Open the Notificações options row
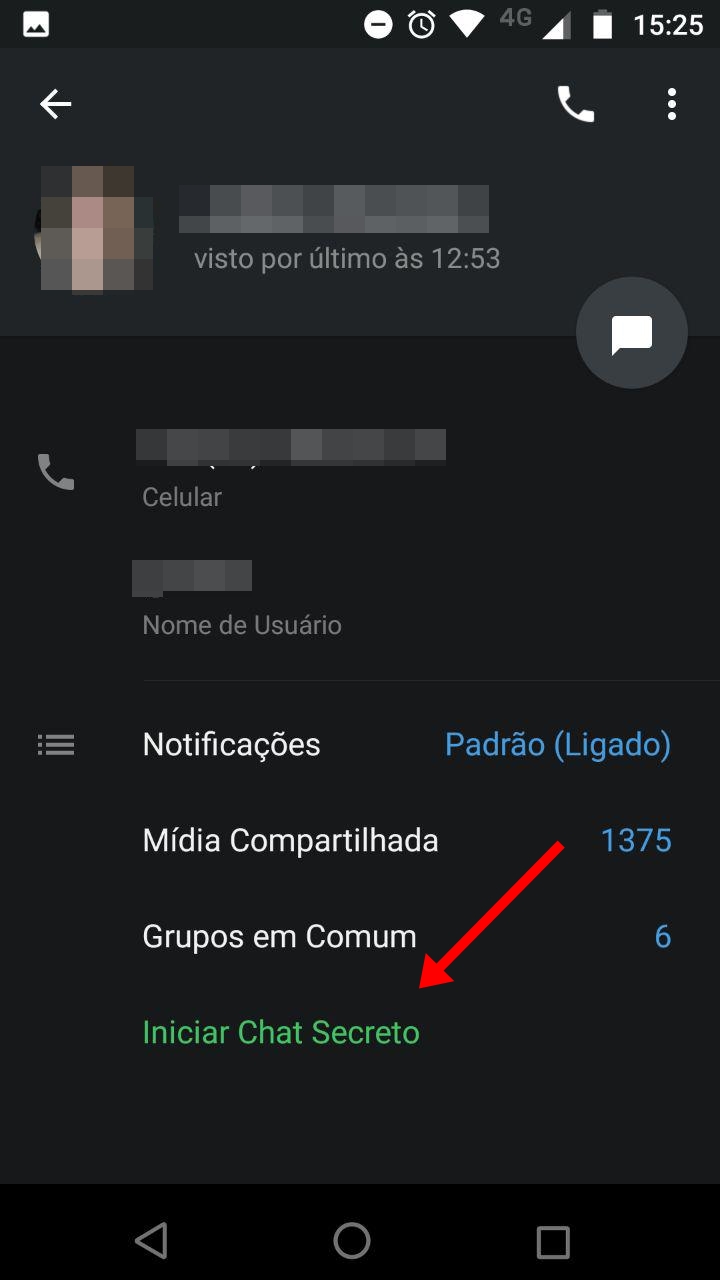This screenshot has height=1280, width=720. (231, 744)
